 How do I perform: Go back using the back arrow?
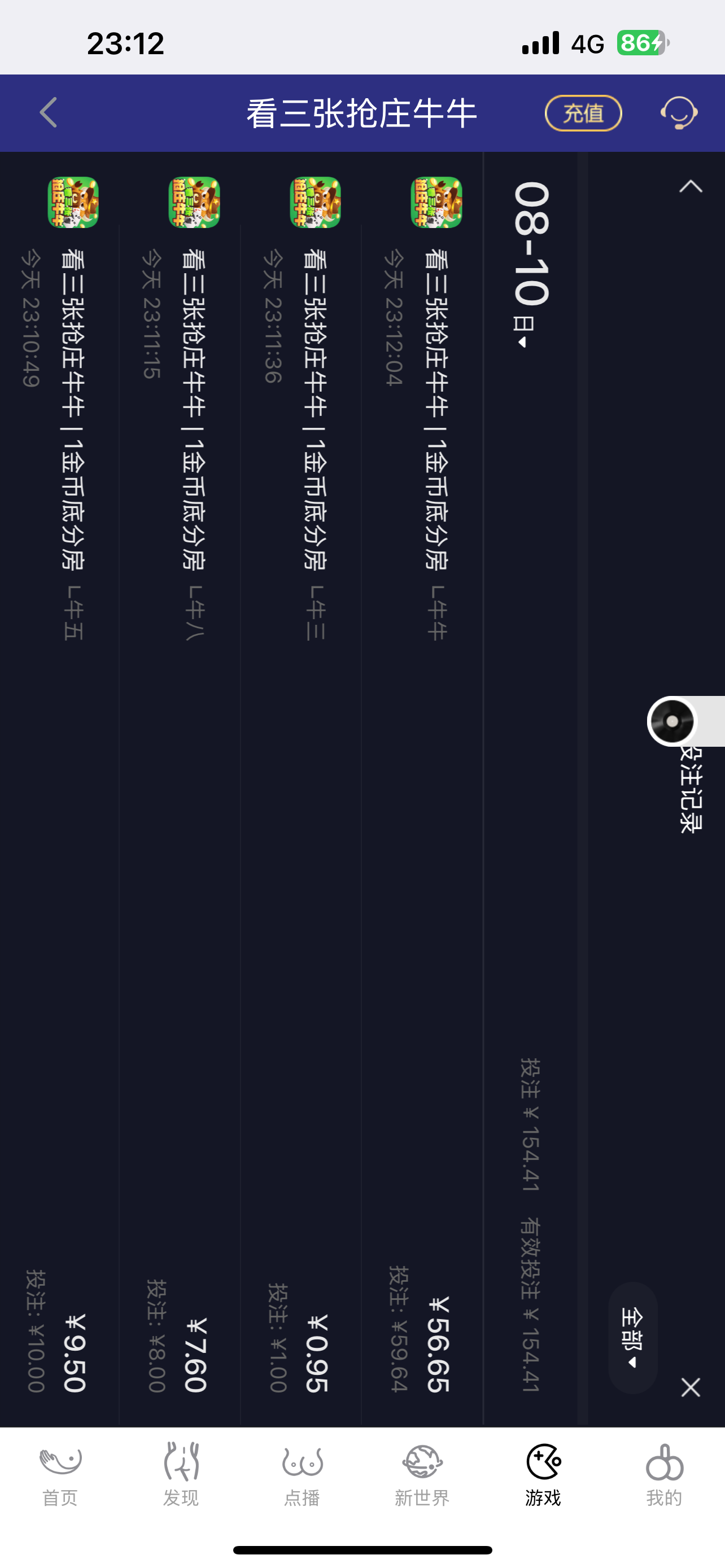[x=47, y=113]
